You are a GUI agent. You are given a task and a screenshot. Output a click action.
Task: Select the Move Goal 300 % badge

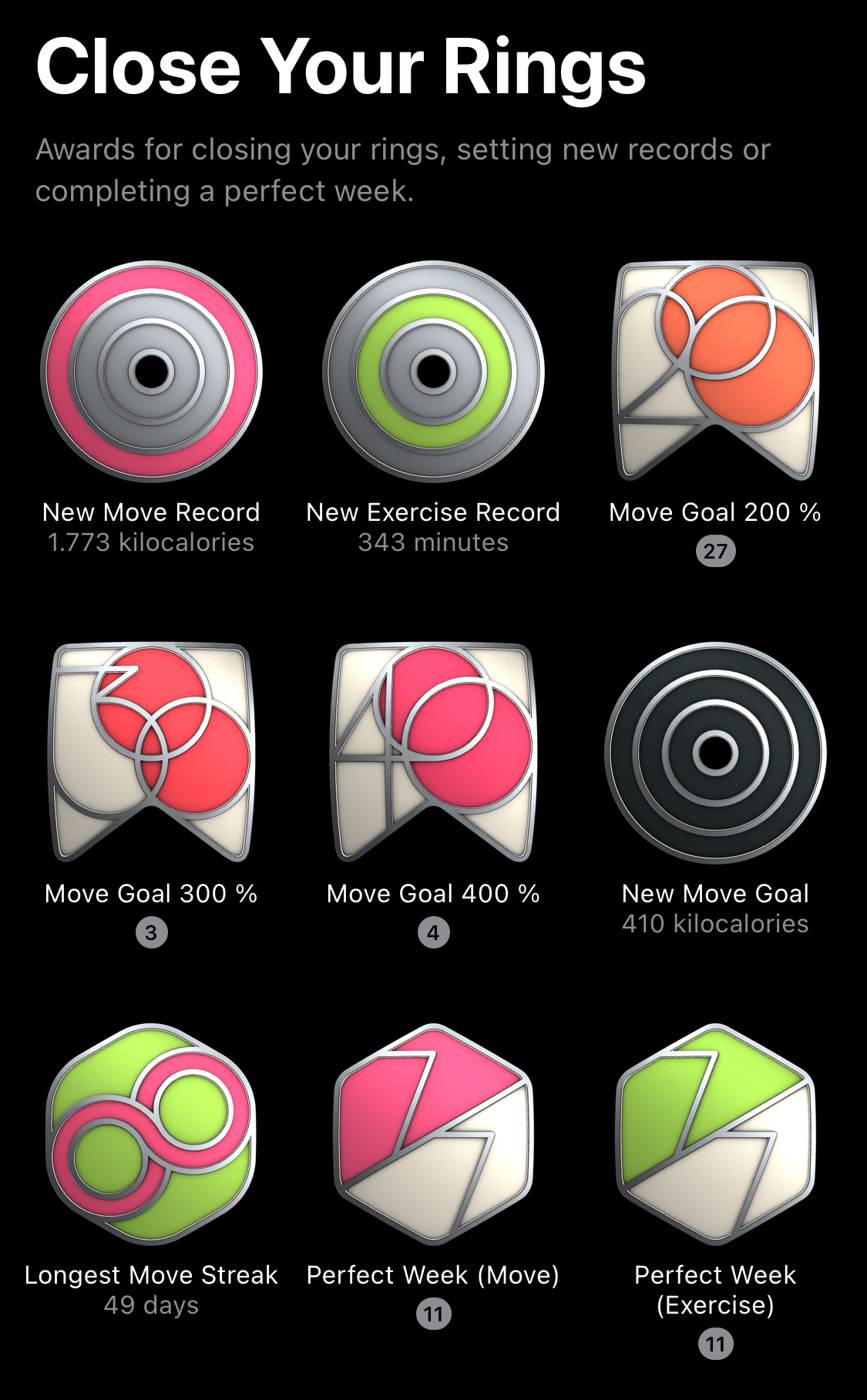(152, 752)
